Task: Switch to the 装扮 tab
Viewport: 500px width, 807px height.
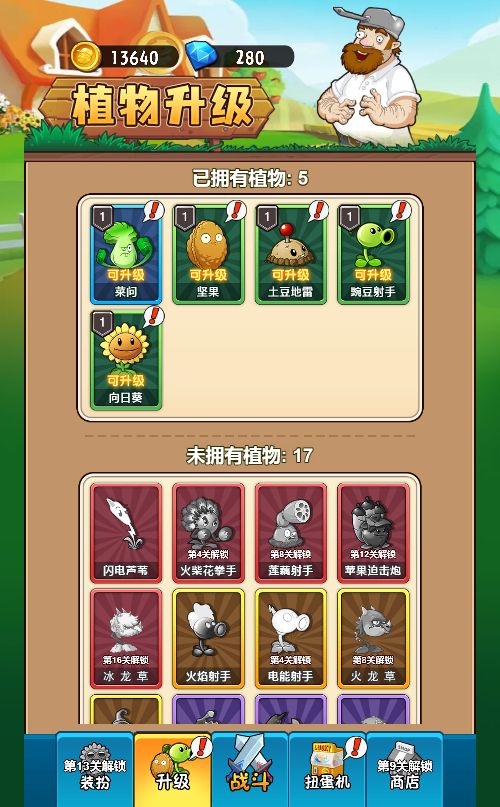Action: 95,770
